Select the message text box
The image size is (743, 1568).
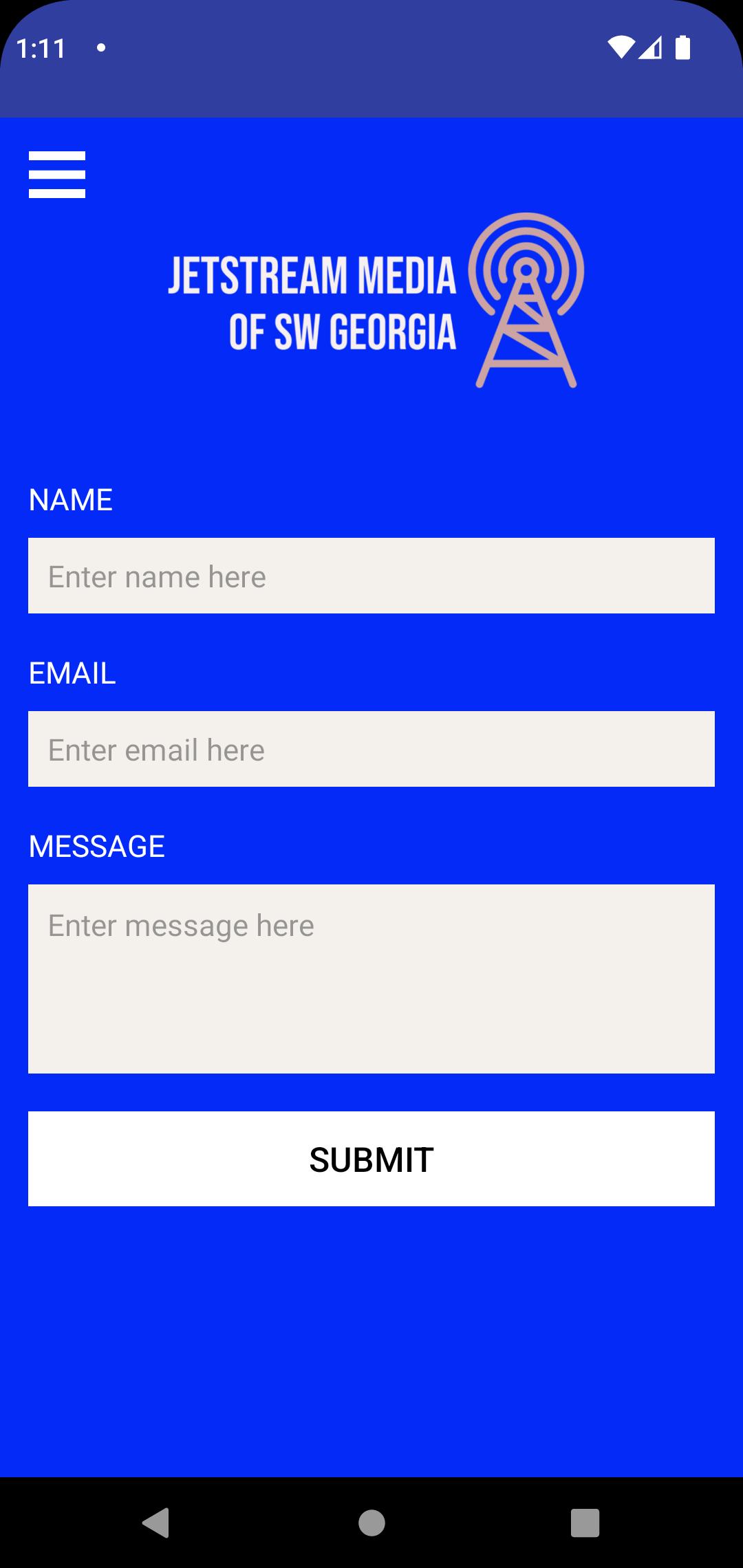(371, 979)
